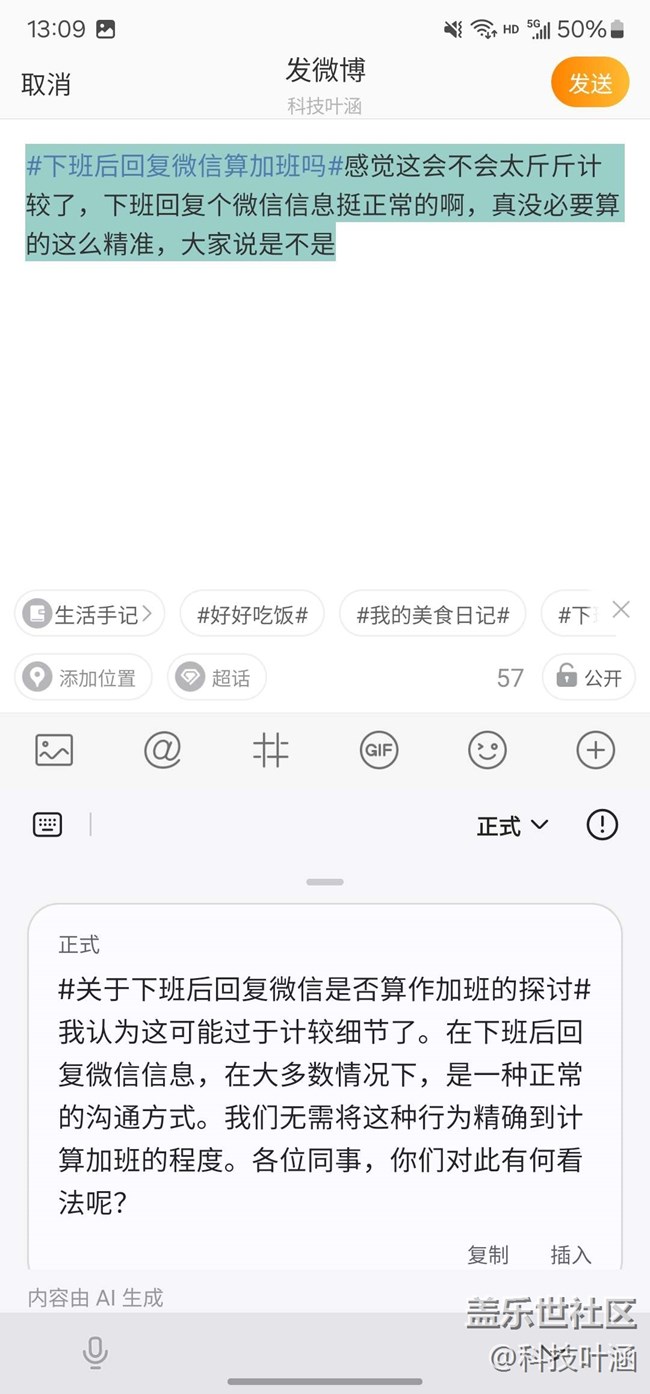Add the #我的美食日记# topic chip

click(432, 614)
